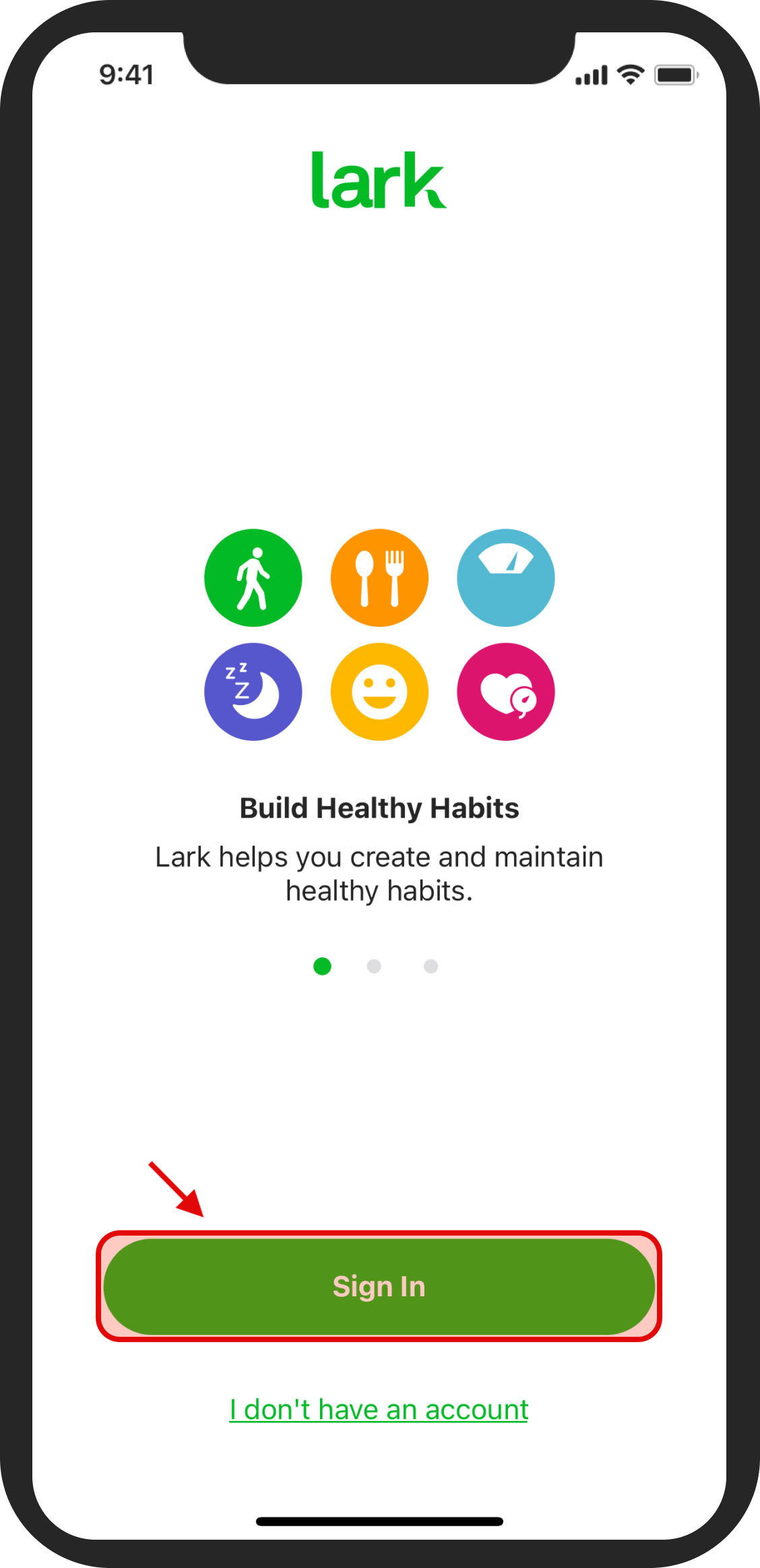Select the third onboarding page dot

(431, 966)
